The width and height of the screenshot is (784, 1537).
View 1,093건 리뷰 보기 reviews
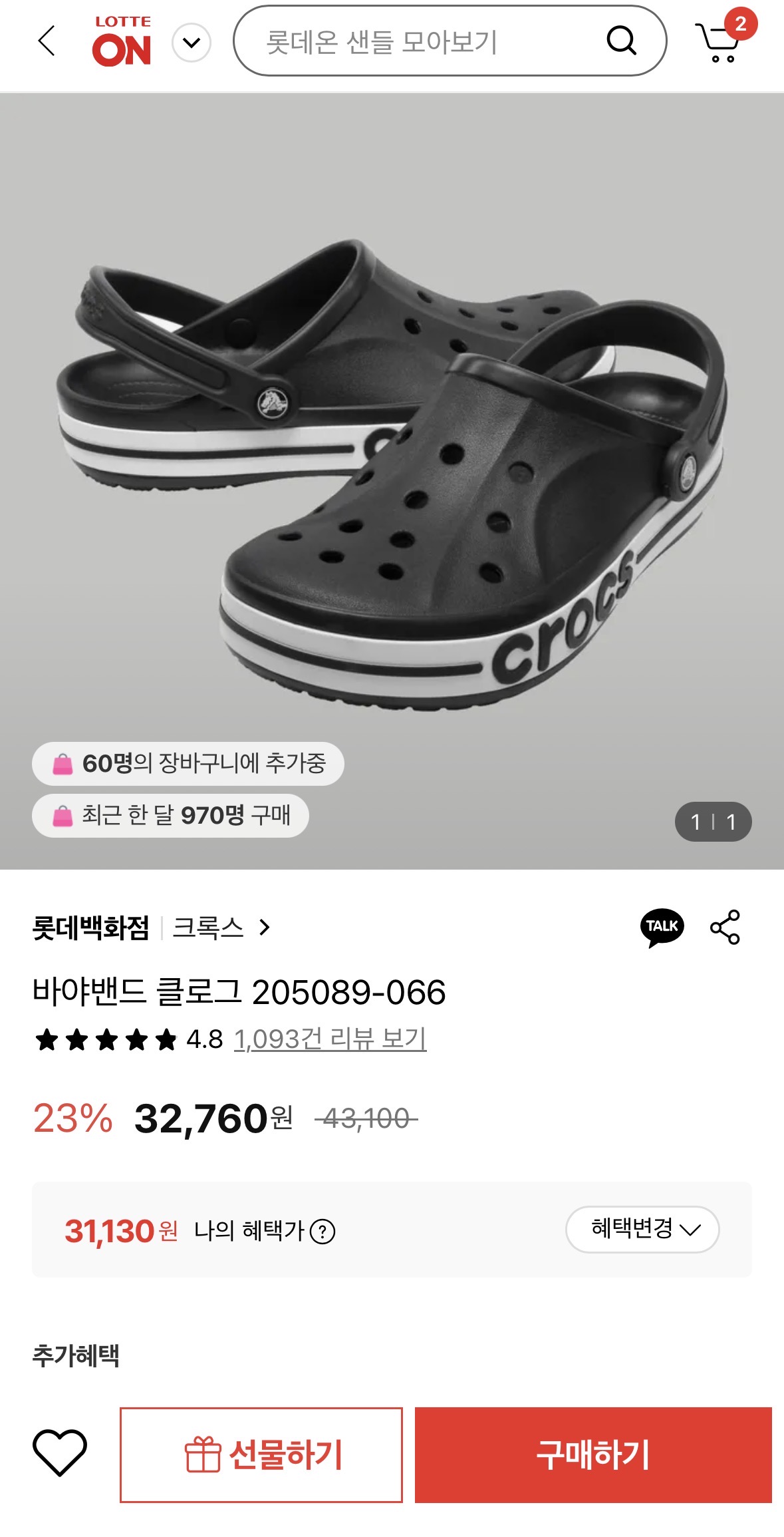point(330,1039)
